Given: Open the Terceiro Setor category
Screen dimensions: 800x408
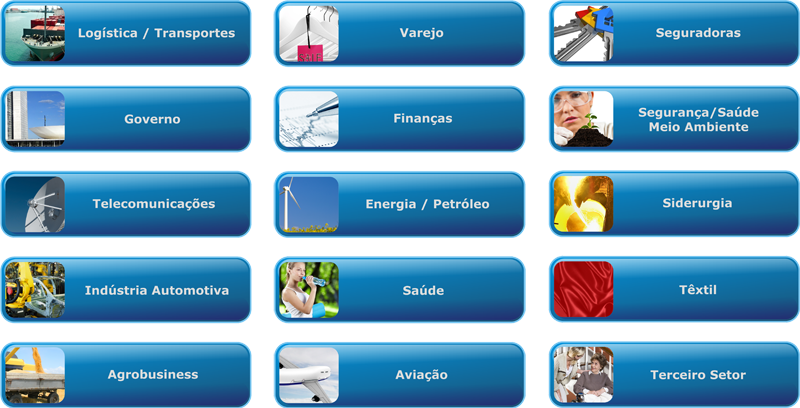Looking at the screenshot, I should (x=698, y=375).
